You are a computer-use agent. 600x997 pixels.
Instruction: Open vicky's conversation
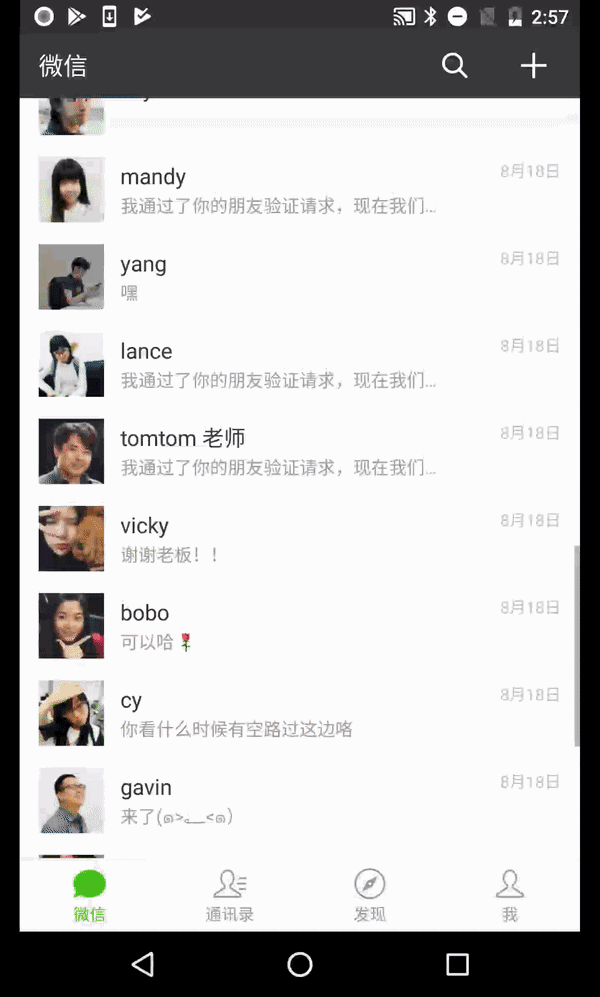300,538
